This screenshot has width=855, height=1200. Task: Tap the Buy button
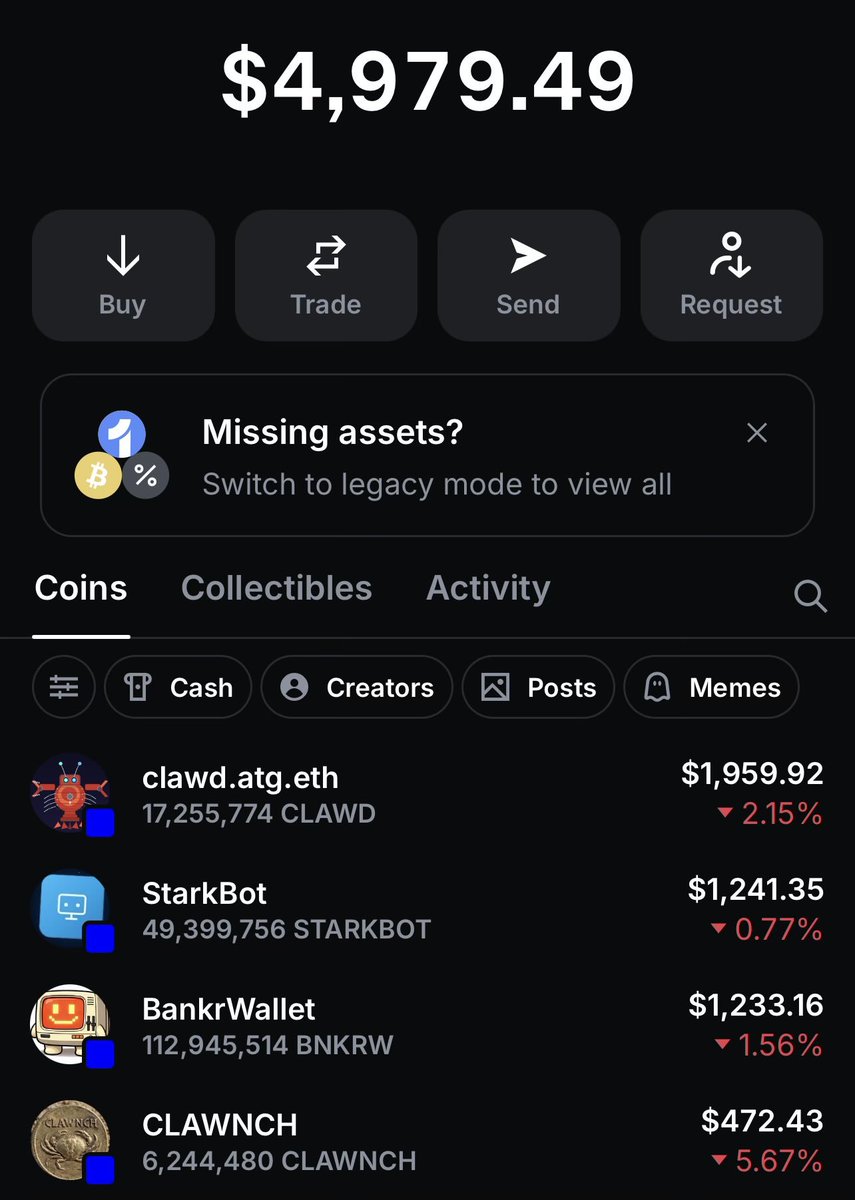click(123, 275)
